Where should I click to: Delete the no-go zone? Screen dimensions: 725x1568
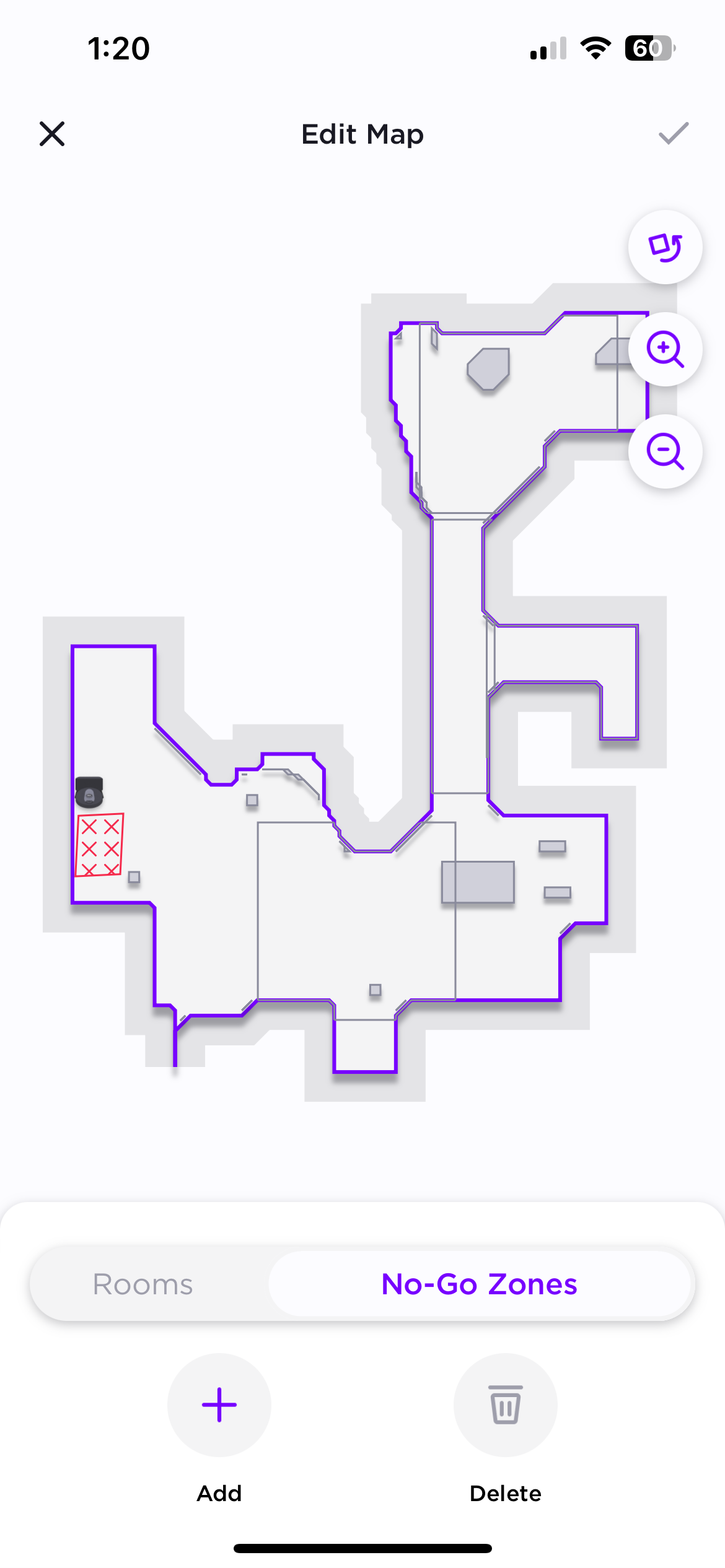click(x=506, y=1405)
